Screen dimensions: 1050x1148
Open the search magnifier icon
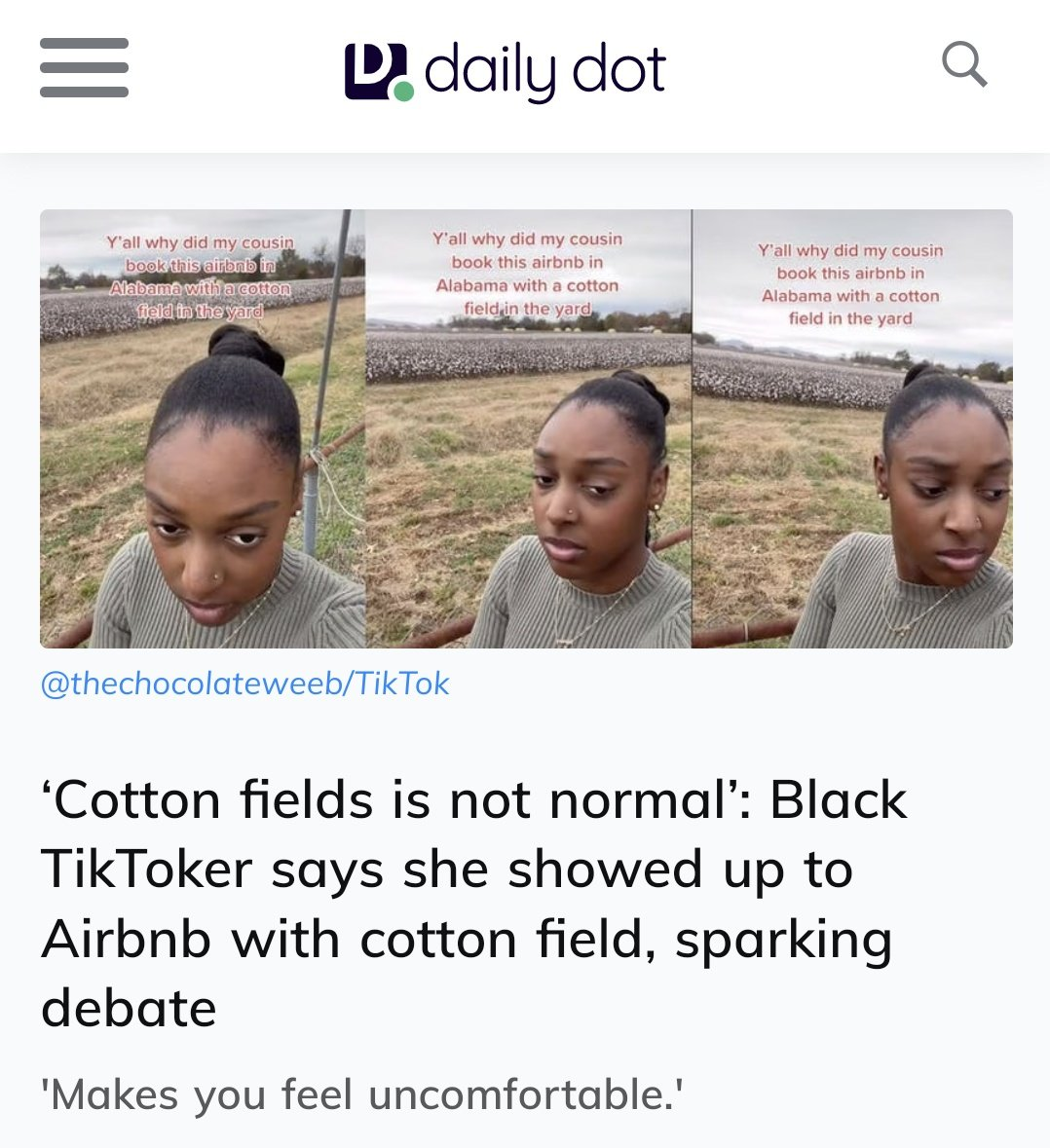coord(964,65)
